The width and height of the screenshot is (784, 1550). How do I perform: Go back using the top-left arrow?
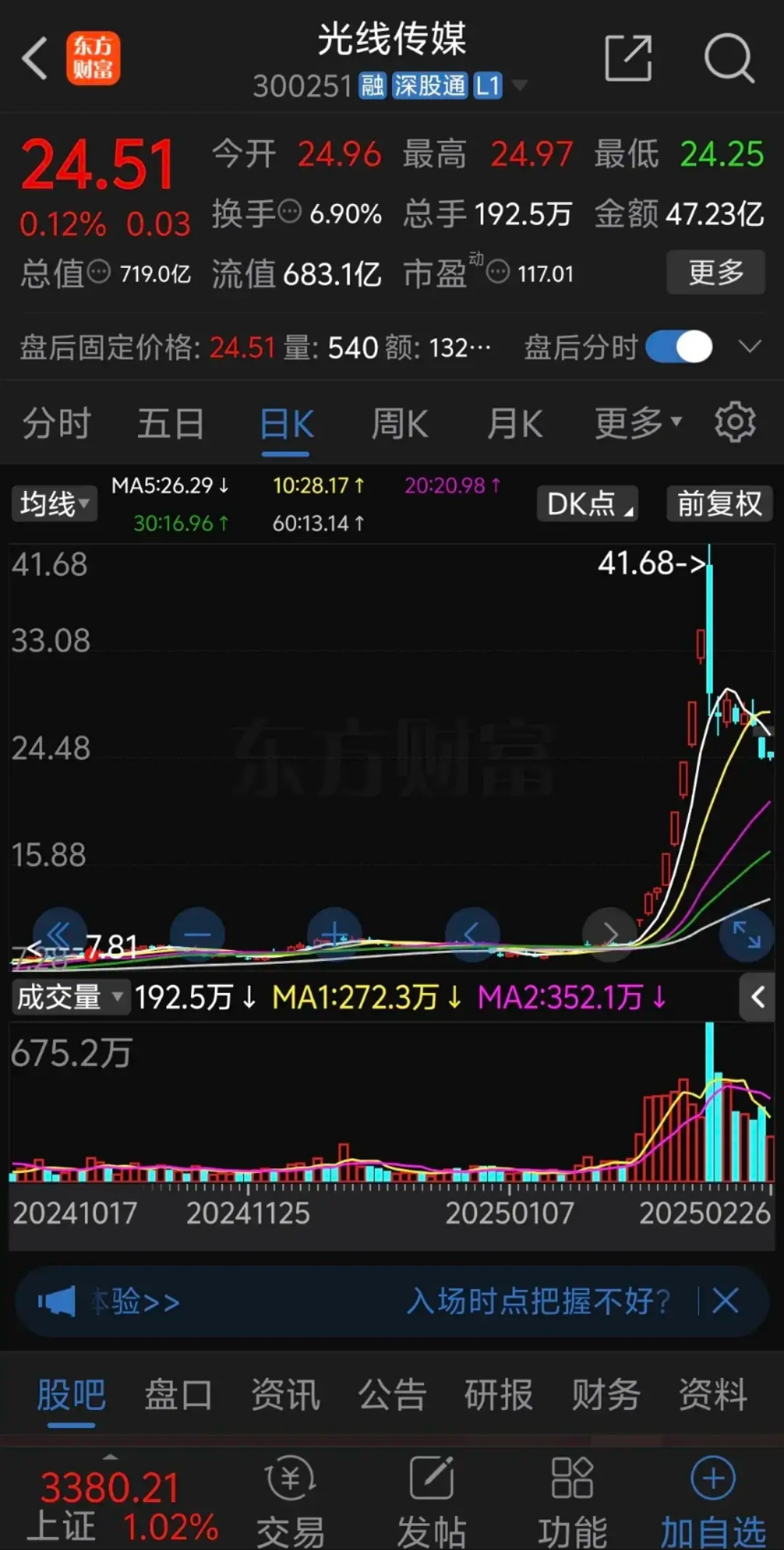click(35, 58)
